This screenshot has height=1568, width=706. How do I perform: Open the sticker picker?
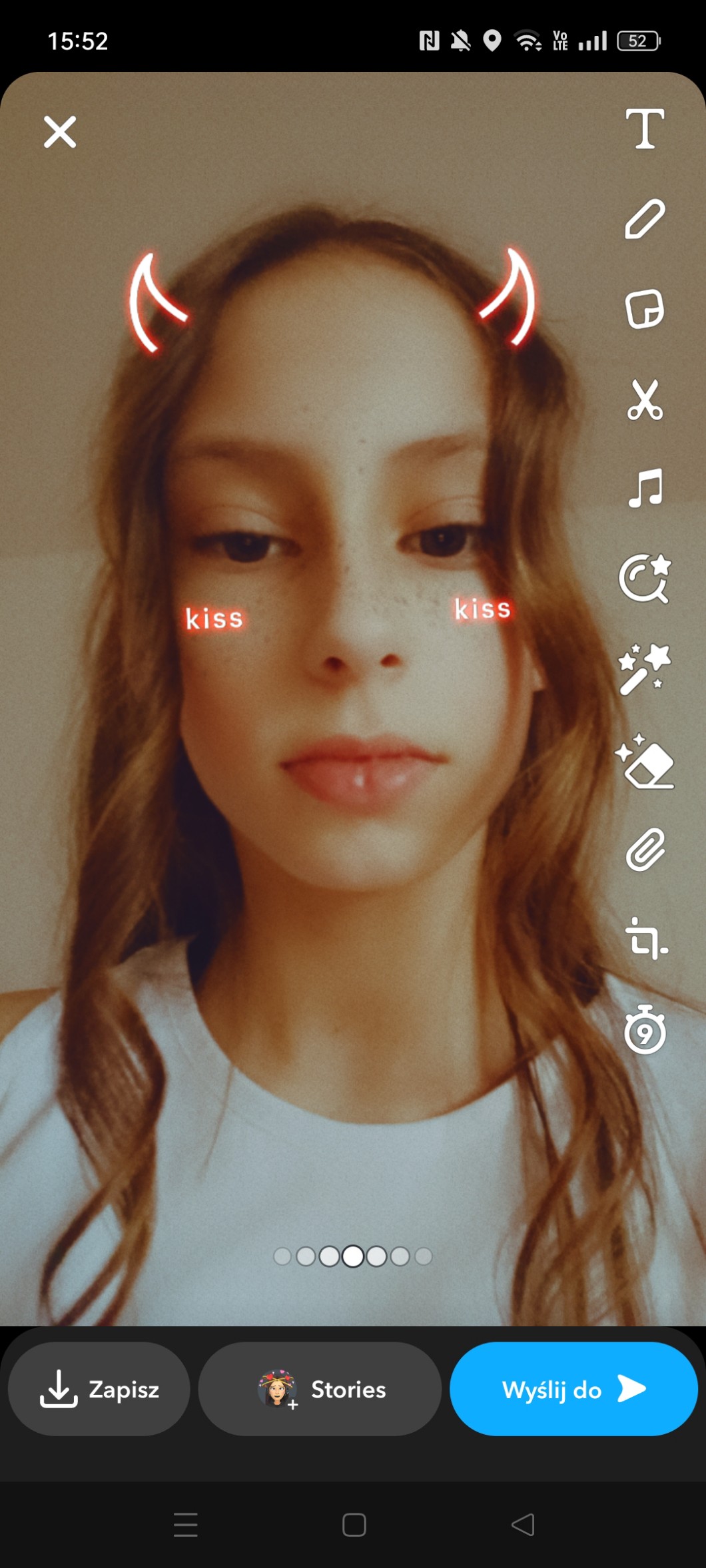point(645,309)
